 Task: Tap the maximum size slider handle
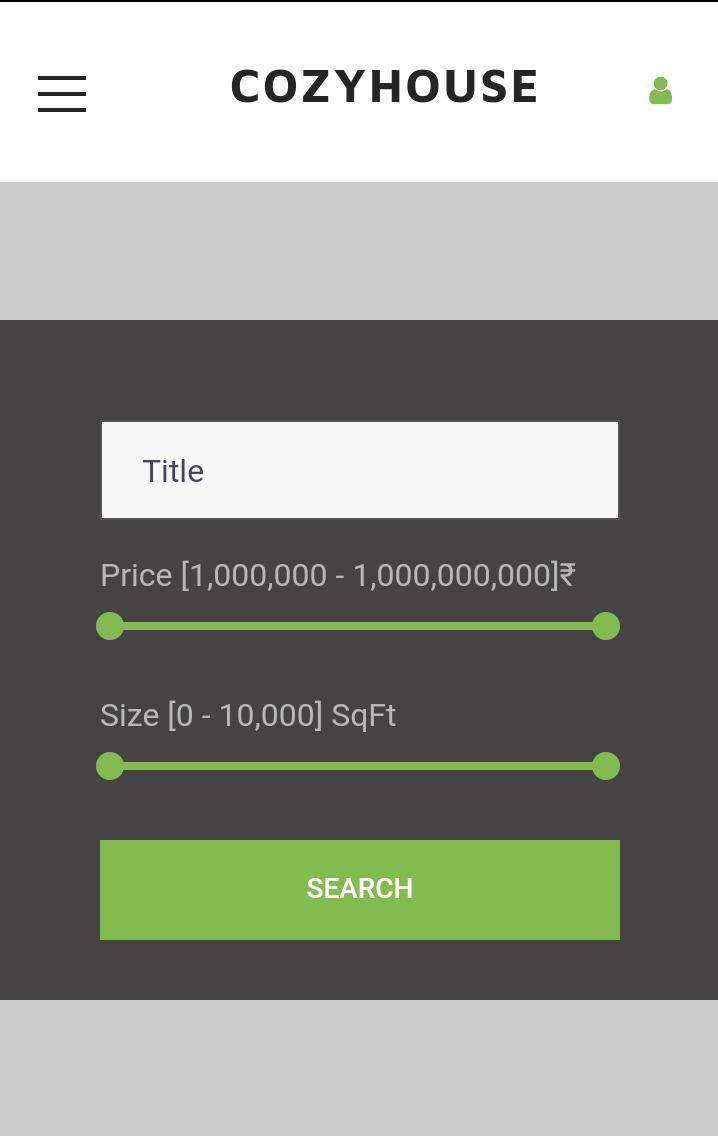tap(606, 766)
